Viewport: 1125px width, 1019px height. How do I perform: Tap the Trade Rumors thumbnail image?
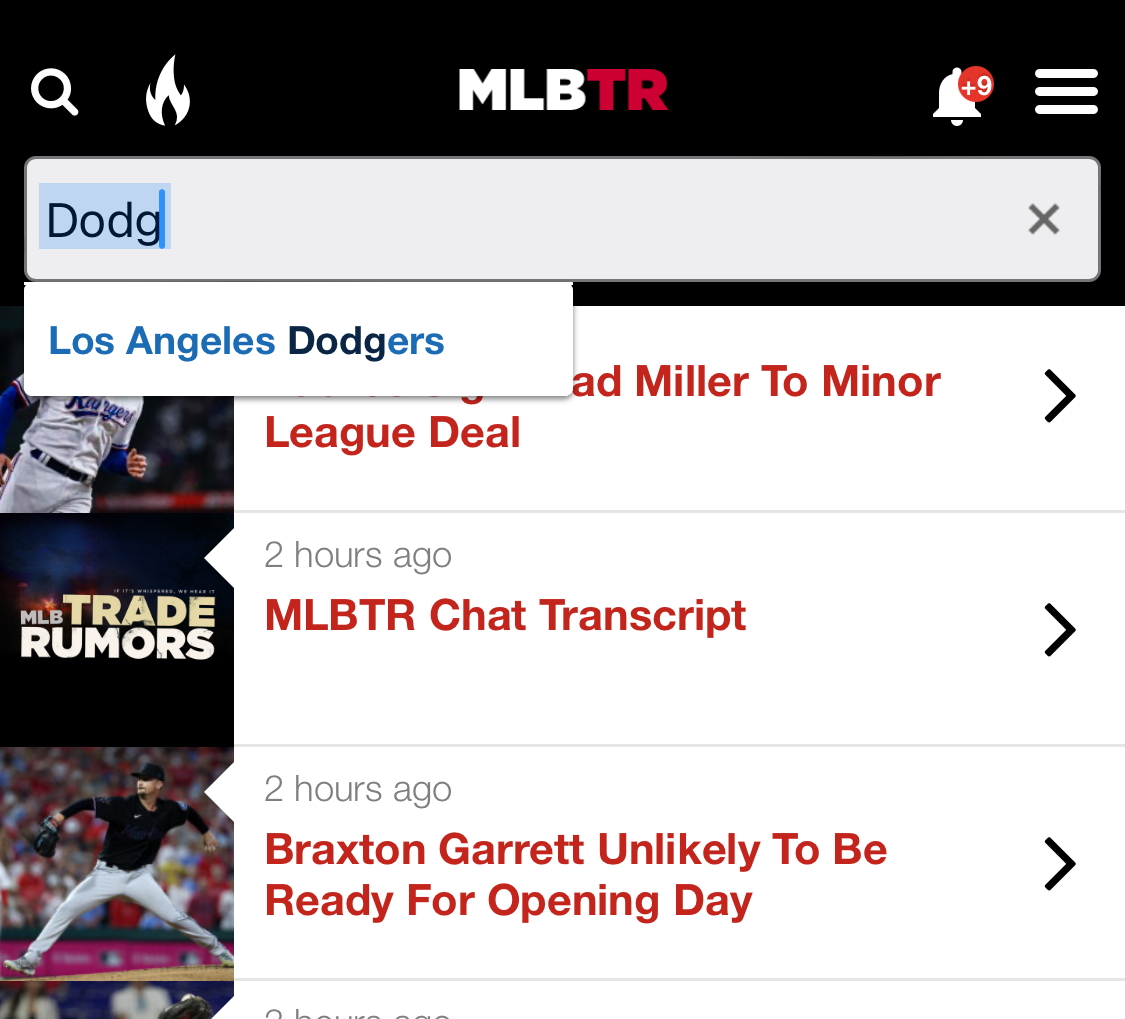pyautogui.click(x=117, y=629)
